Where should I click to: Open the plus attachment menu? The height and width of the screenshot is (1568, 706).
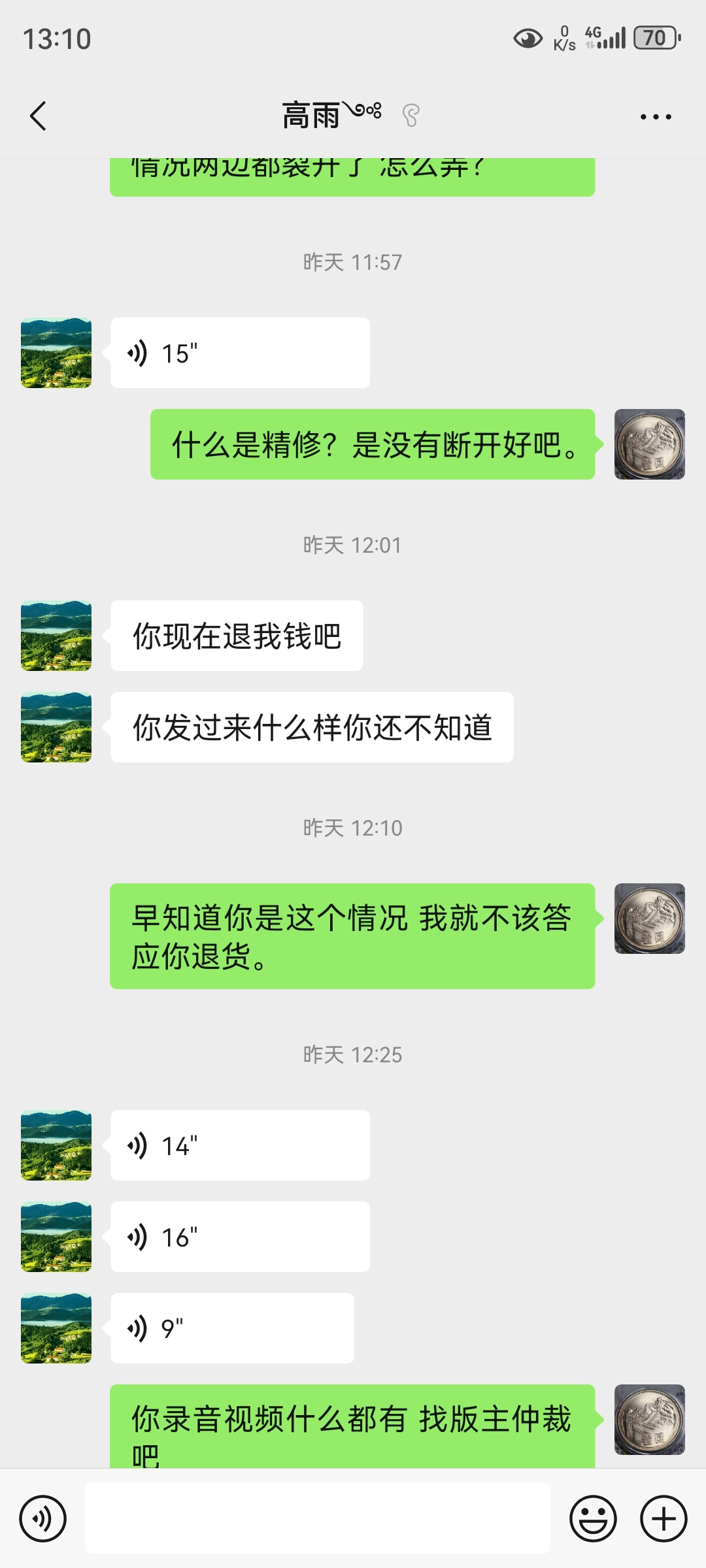pyautogui.click(x=664, y=1518)
